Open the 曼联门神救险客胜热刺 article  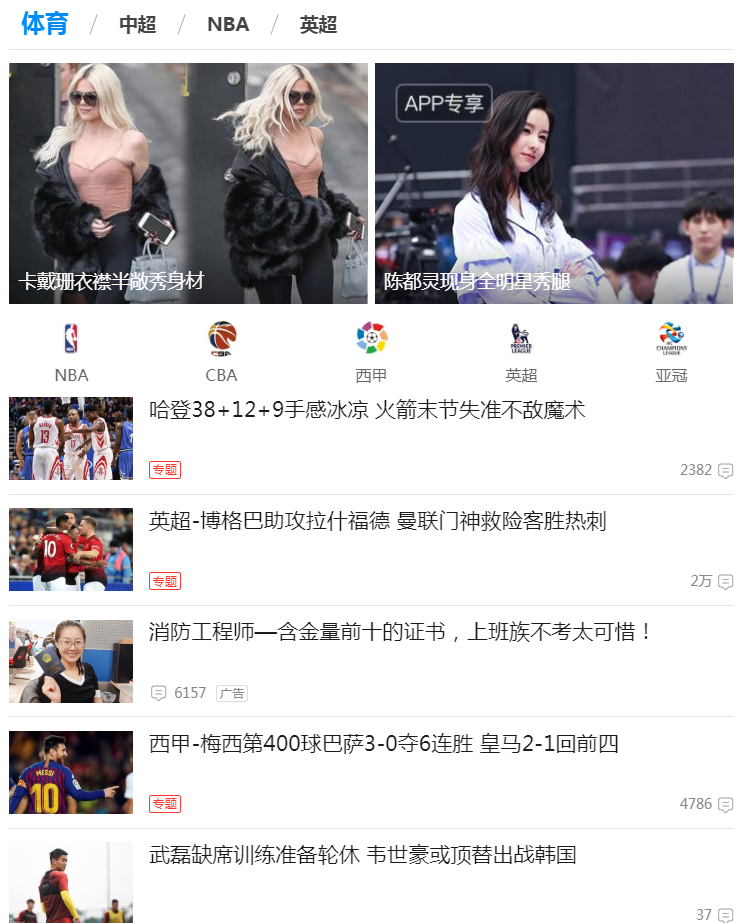377,521
